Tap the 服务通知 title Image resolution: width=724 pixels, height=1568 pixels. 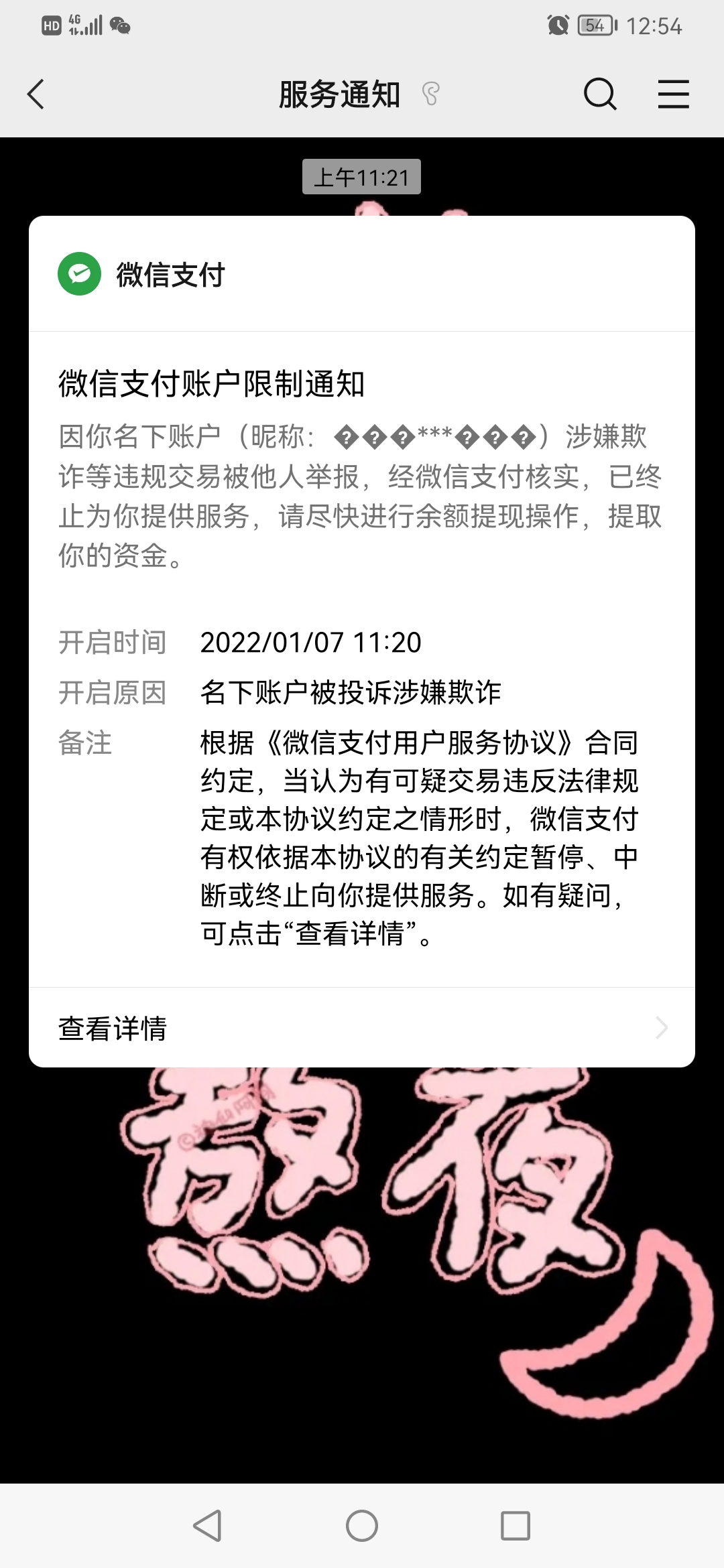337,94
